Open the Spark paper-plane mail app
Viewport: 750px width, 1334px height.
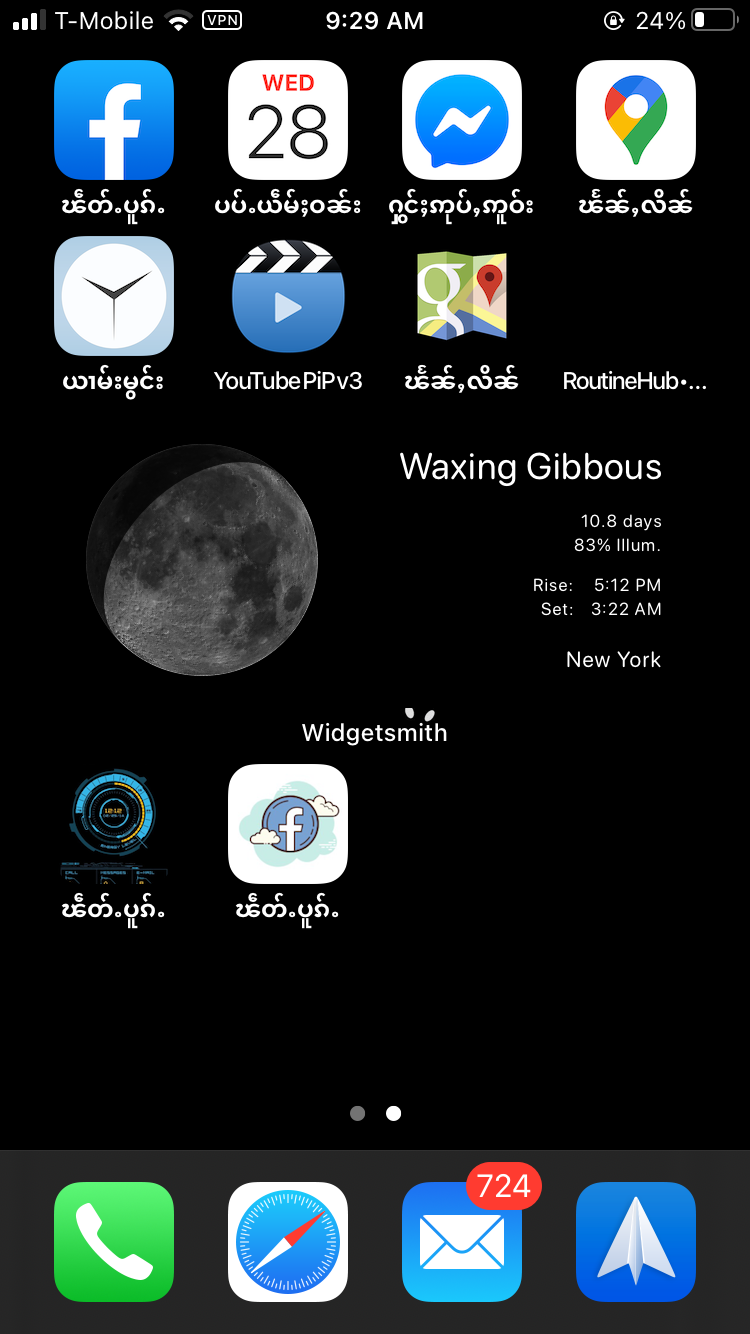(x=636, y=1242)
